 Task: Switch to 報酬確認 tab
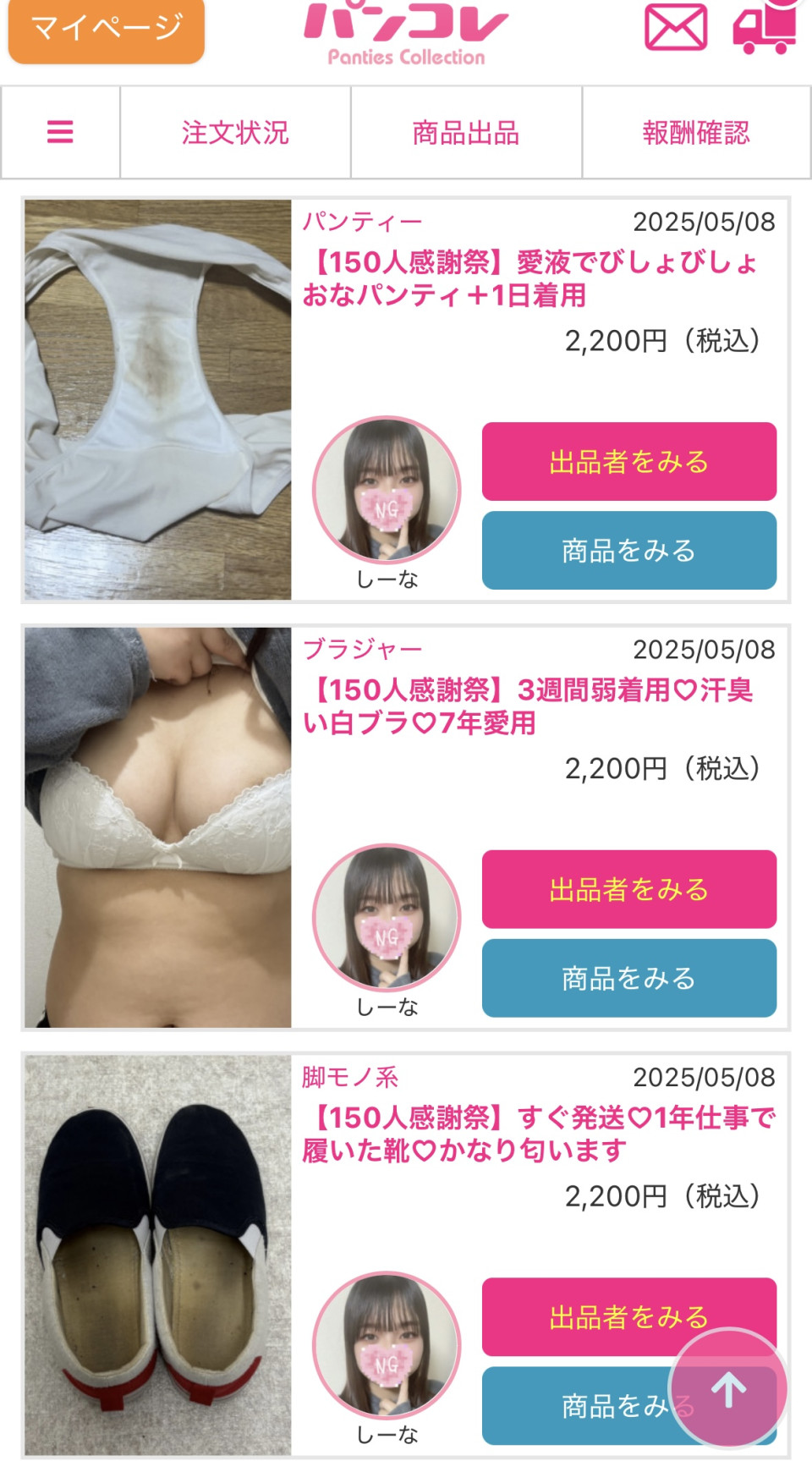[x=696, y=133]
